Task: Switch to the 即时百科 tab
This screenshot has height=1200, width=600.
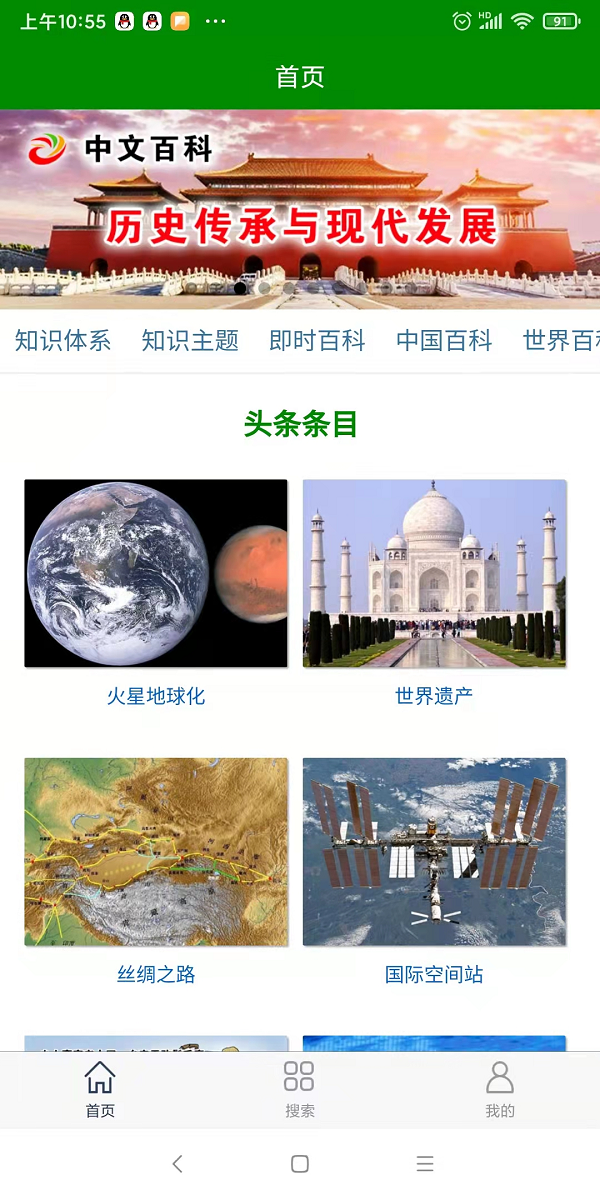Action: [x=317, y=341]
